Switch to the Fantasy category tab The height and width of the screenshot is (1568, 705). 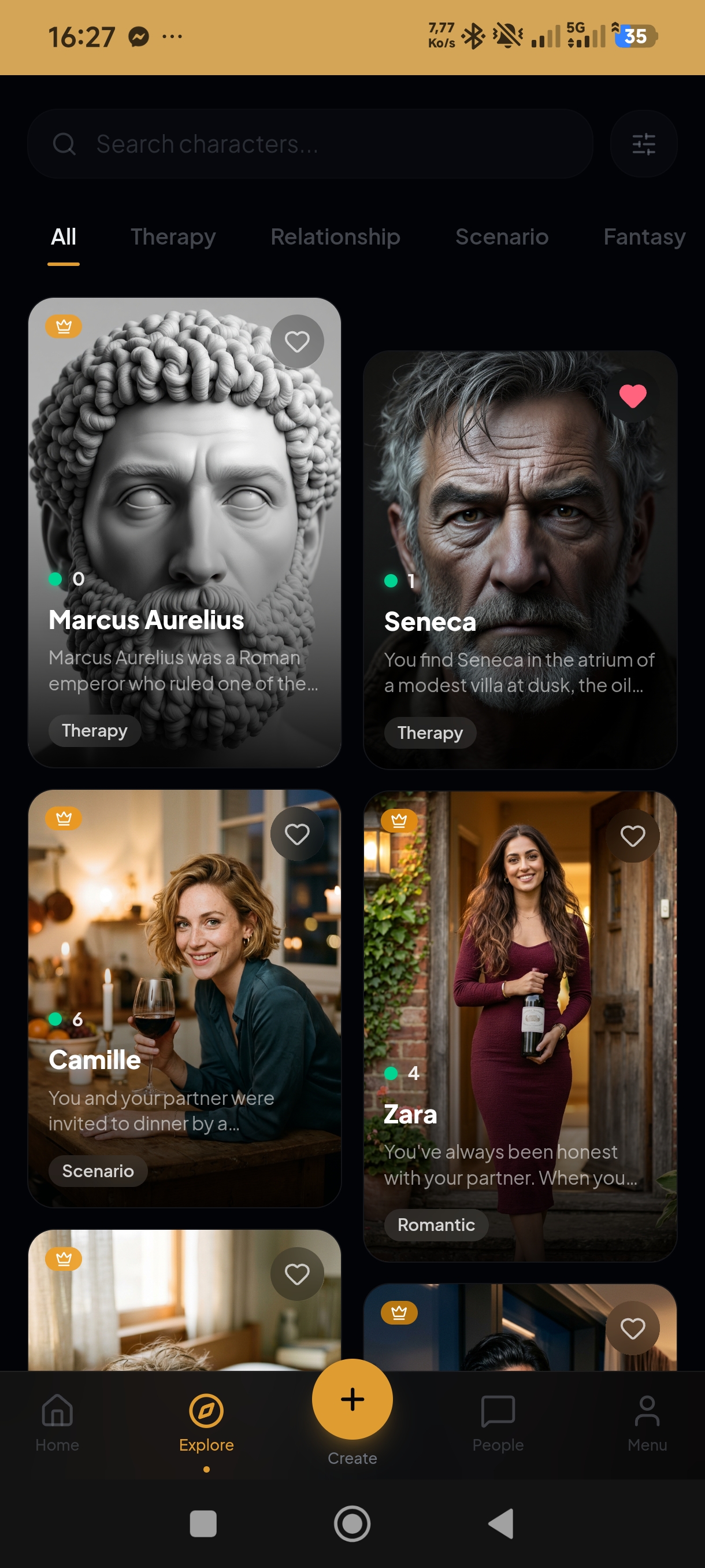pos(644,237)
